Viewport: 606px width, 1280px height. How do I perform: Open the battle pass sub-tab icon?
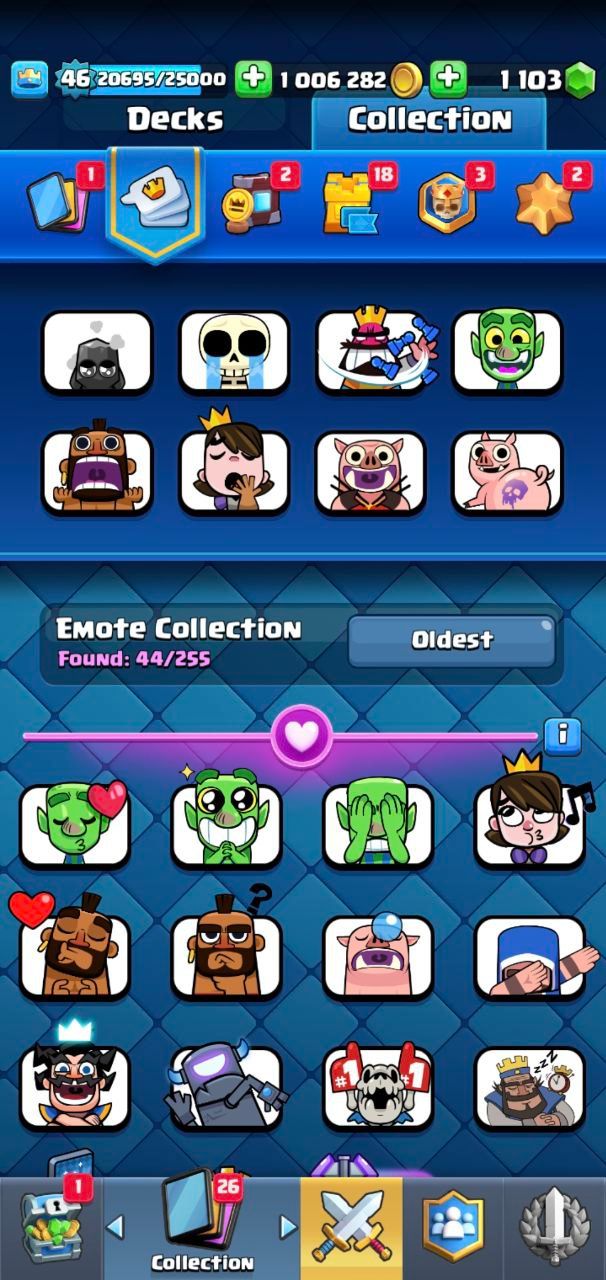(250, 203)
